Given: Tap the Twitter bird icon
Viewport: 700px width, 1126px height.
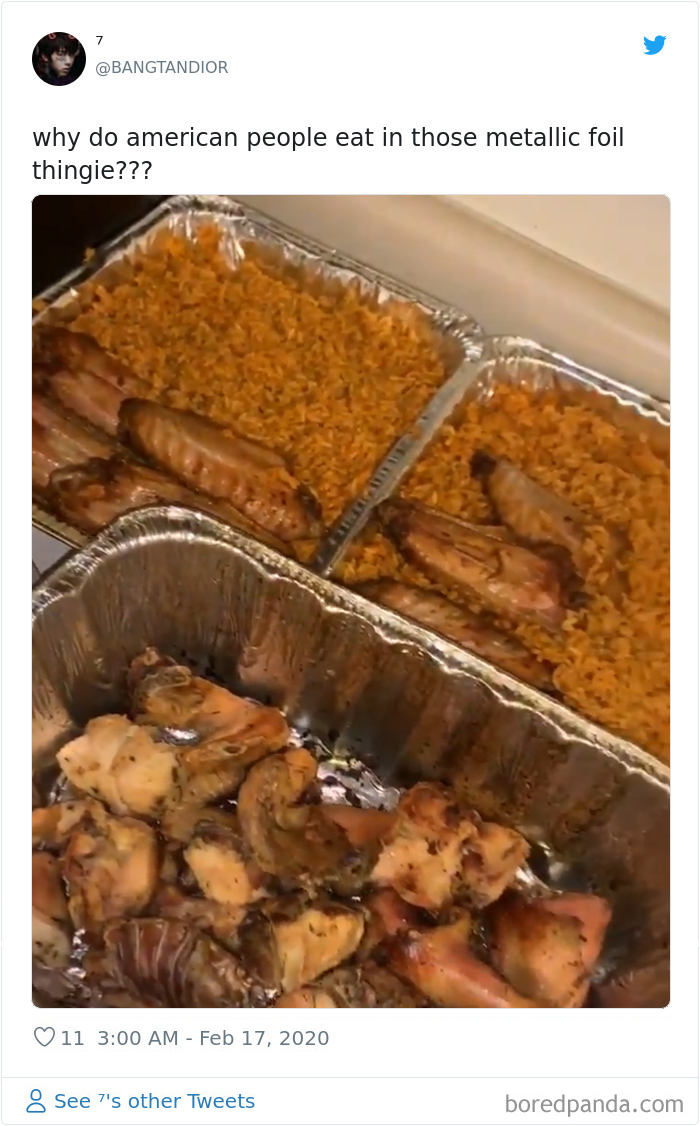Looking at the screenshot, I should click(x=655, y=45).
